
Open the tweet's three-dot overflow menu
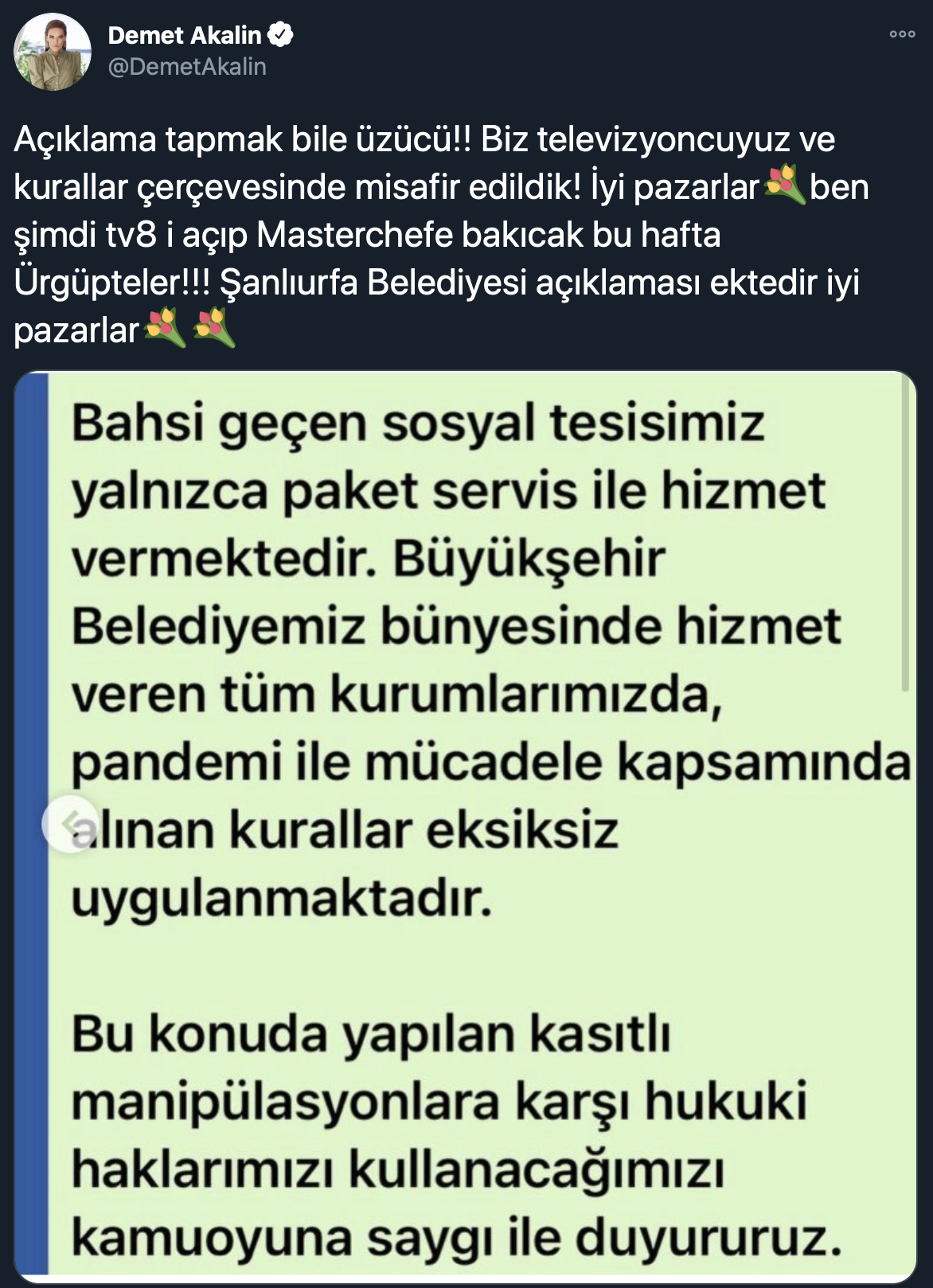point(902,34)
